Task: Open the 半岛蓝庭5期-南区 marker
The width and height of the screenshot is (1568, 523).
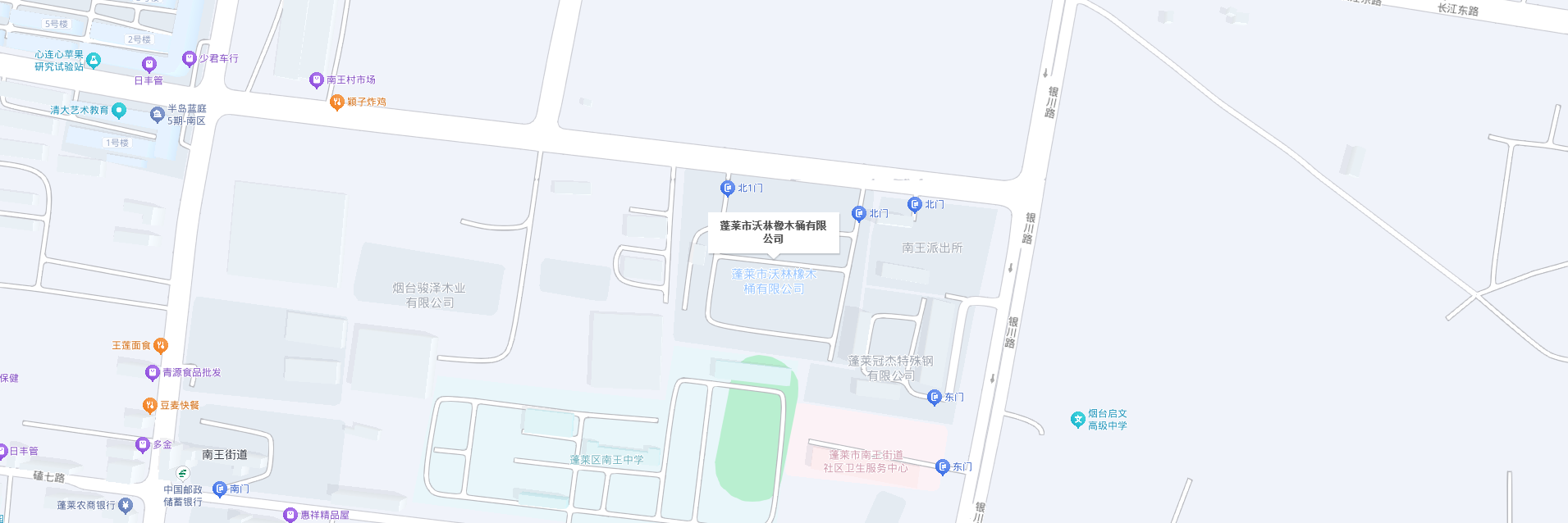Action: (158, 114)
